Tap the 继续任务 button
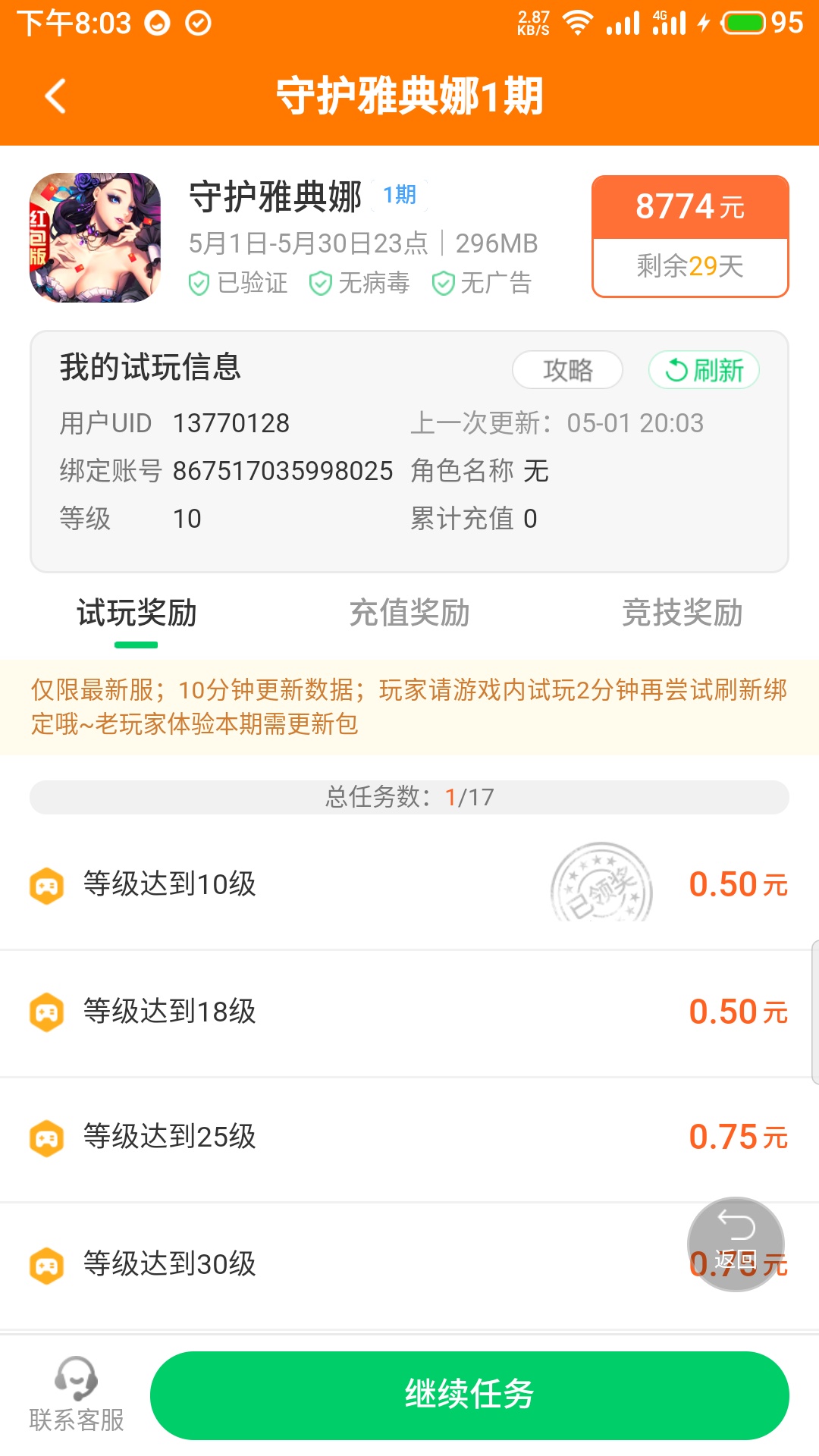 469,1395
